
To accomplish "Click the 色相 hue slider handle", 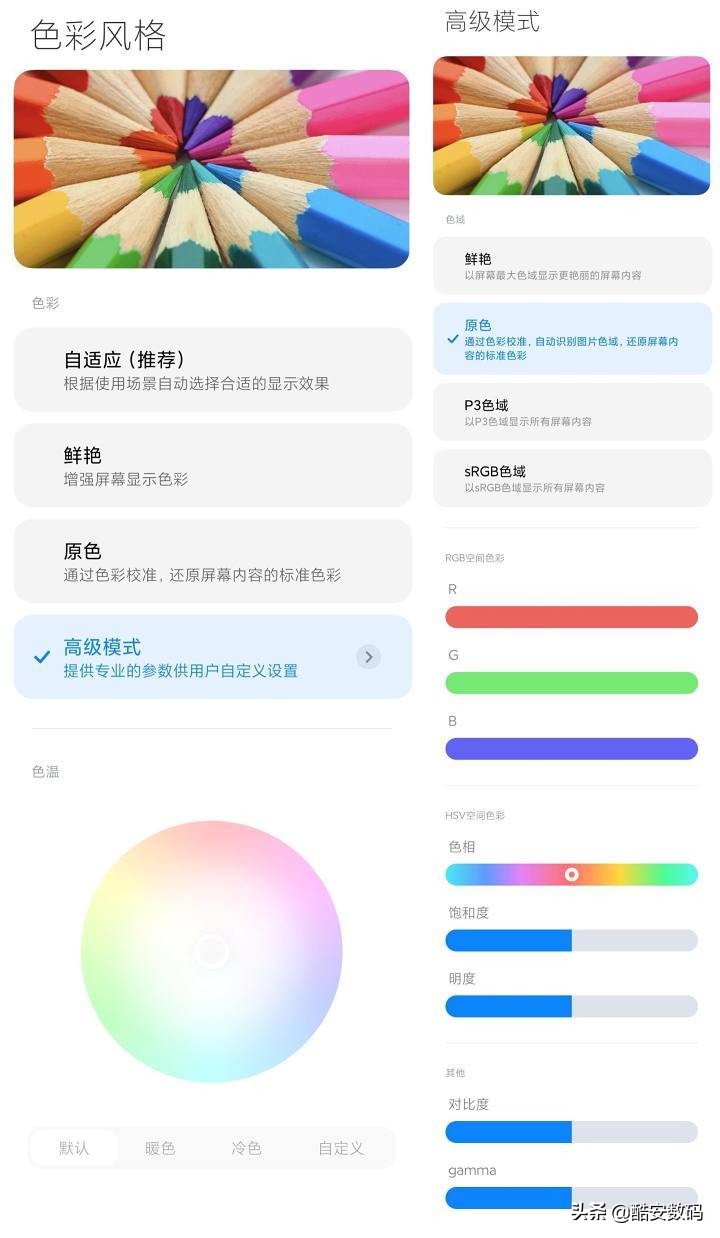I will click(x=571, y=874).
